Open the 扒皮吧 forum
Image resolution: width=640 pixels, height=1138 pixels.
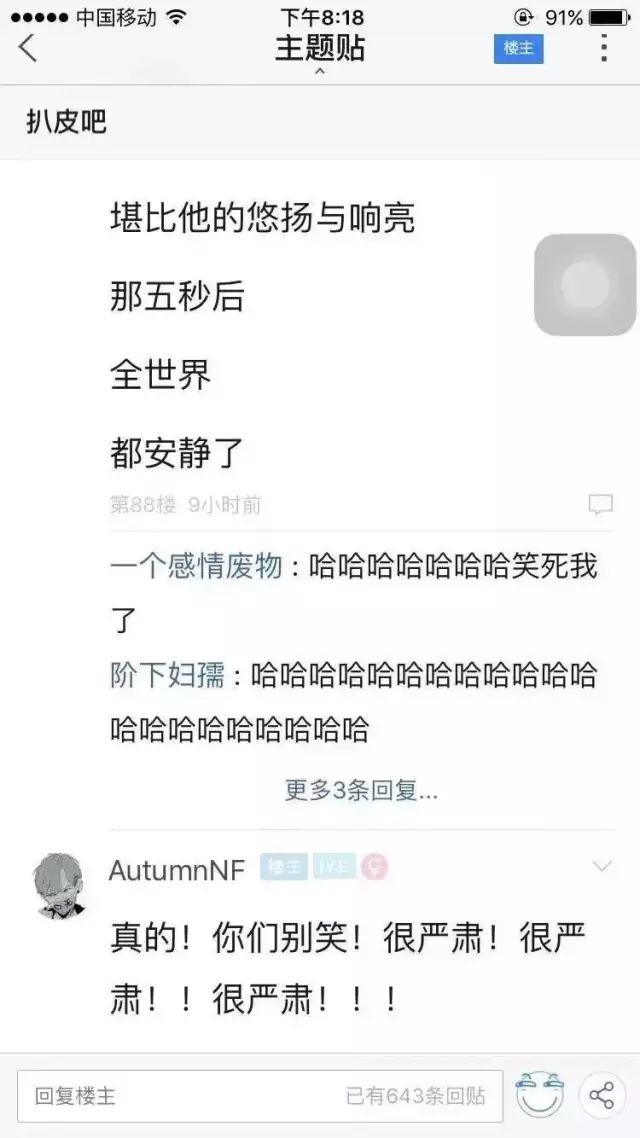click(66, 122)
